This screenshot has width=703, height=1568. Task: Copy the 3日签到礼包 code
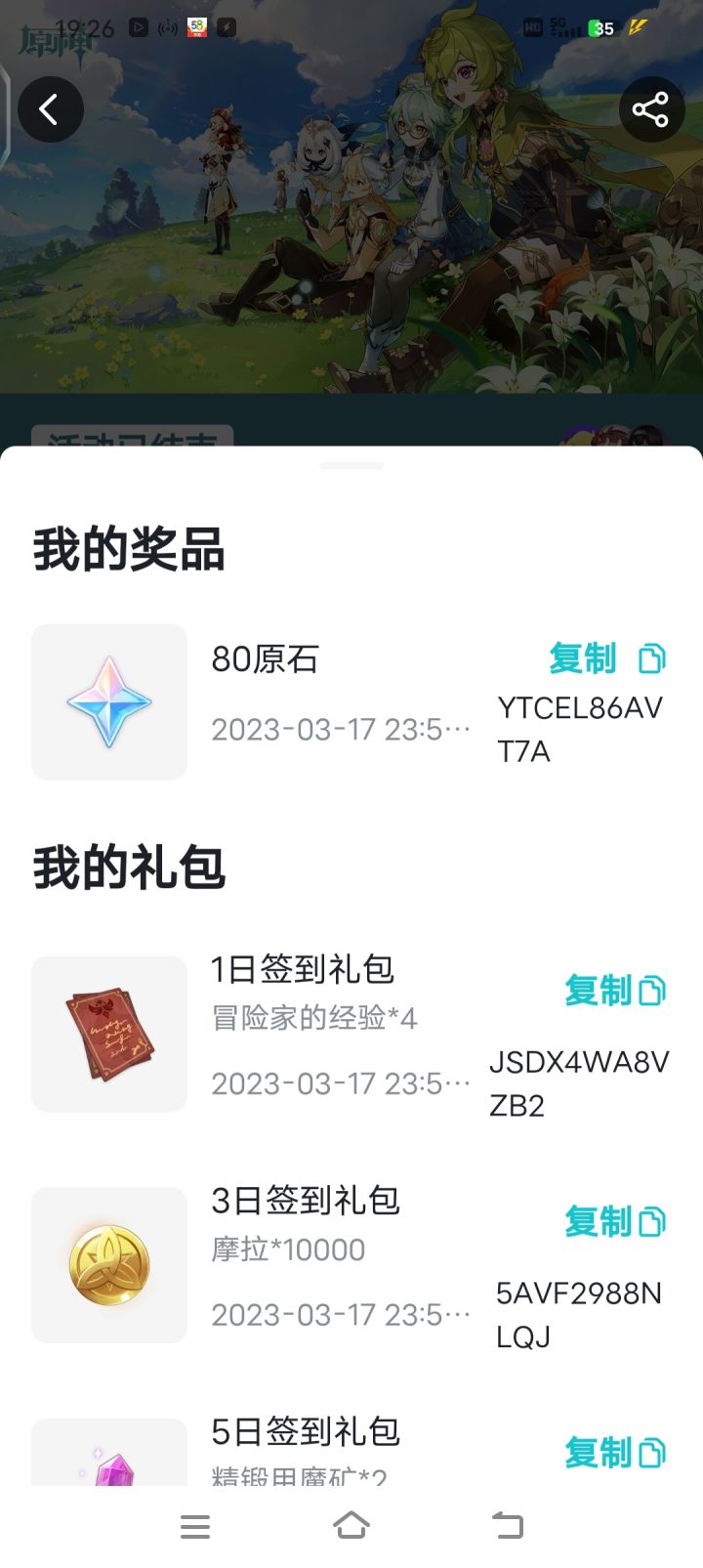coord(614,1221)
